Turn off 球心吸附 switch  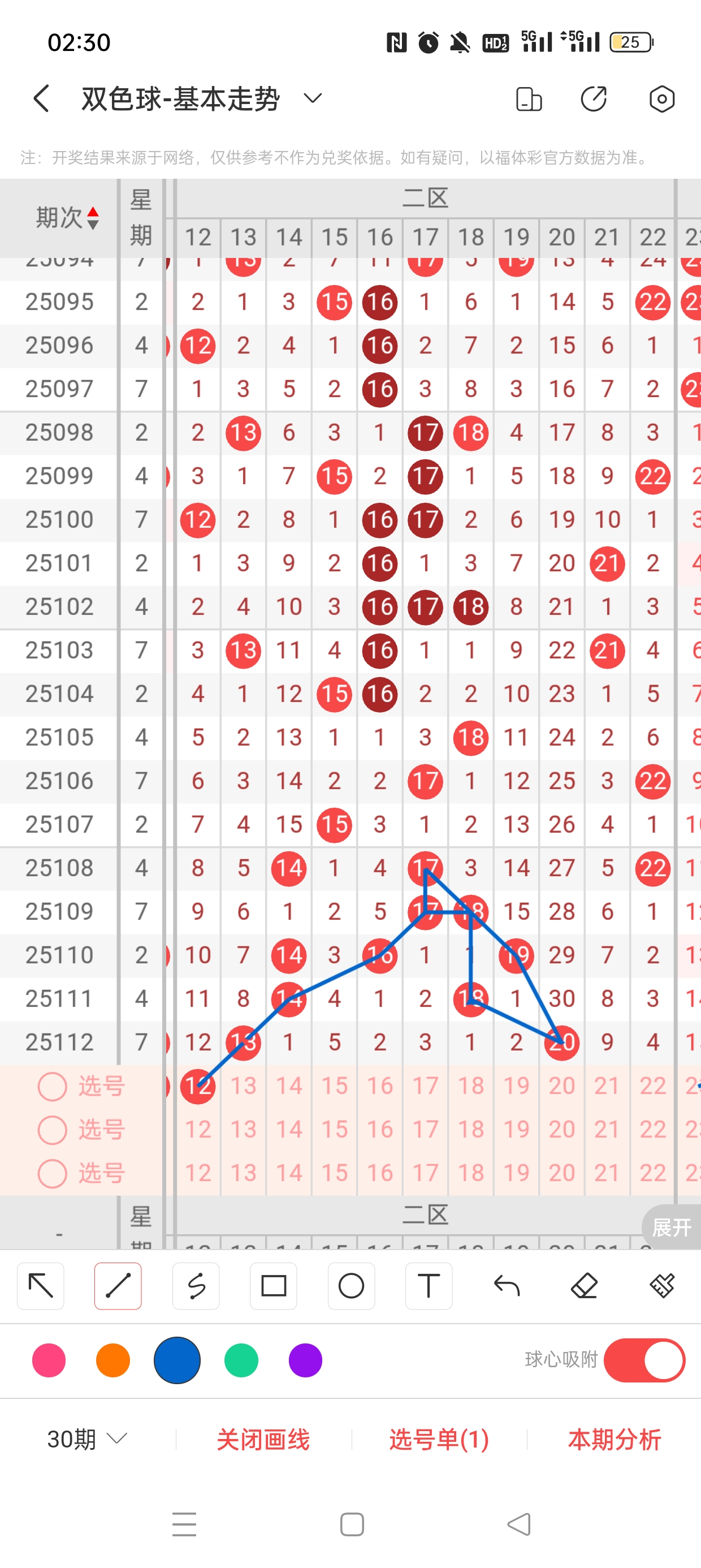point(644,1360)
